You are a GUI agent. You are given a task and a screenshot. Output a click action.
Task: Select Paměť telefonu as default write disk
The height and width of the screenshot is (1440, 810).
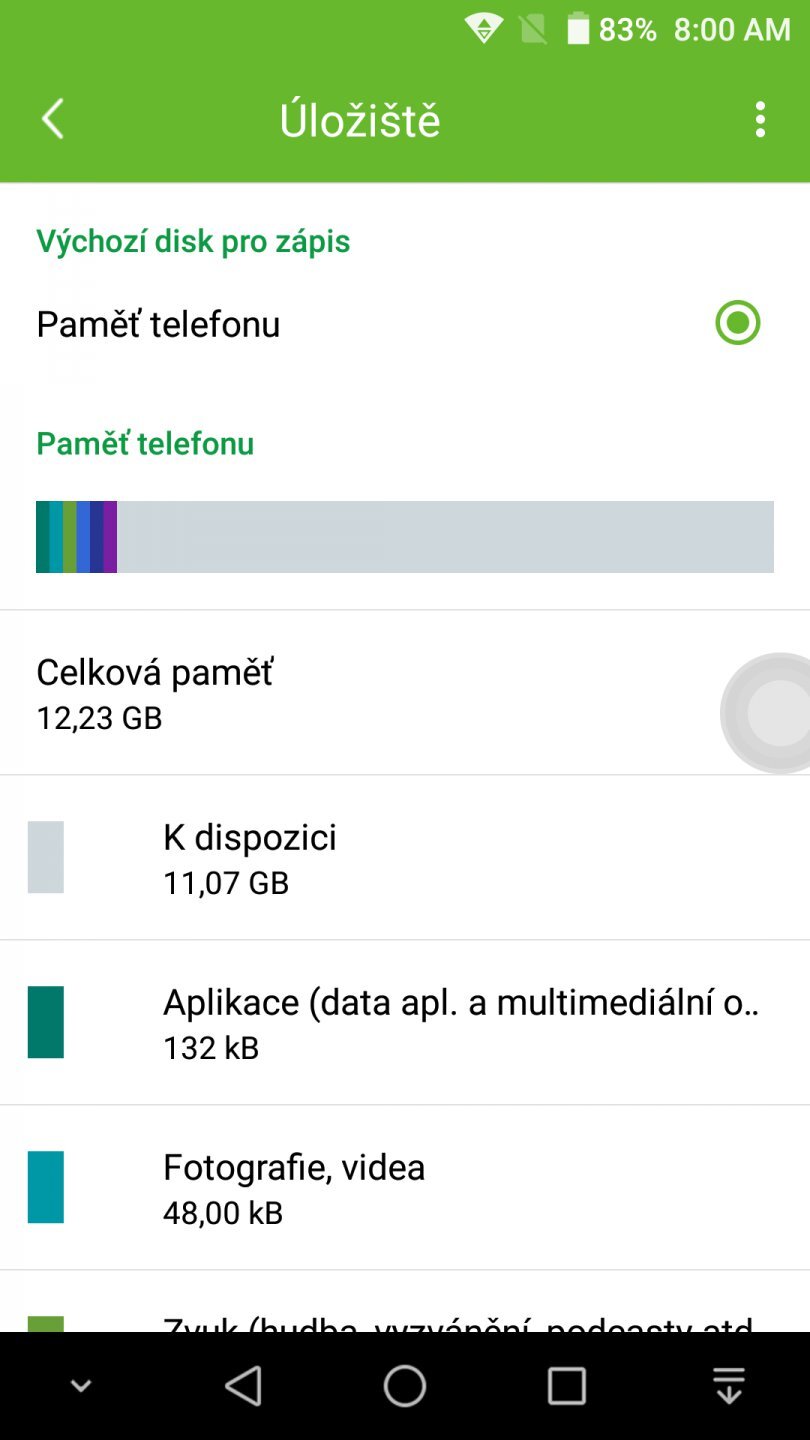(737, 324)
